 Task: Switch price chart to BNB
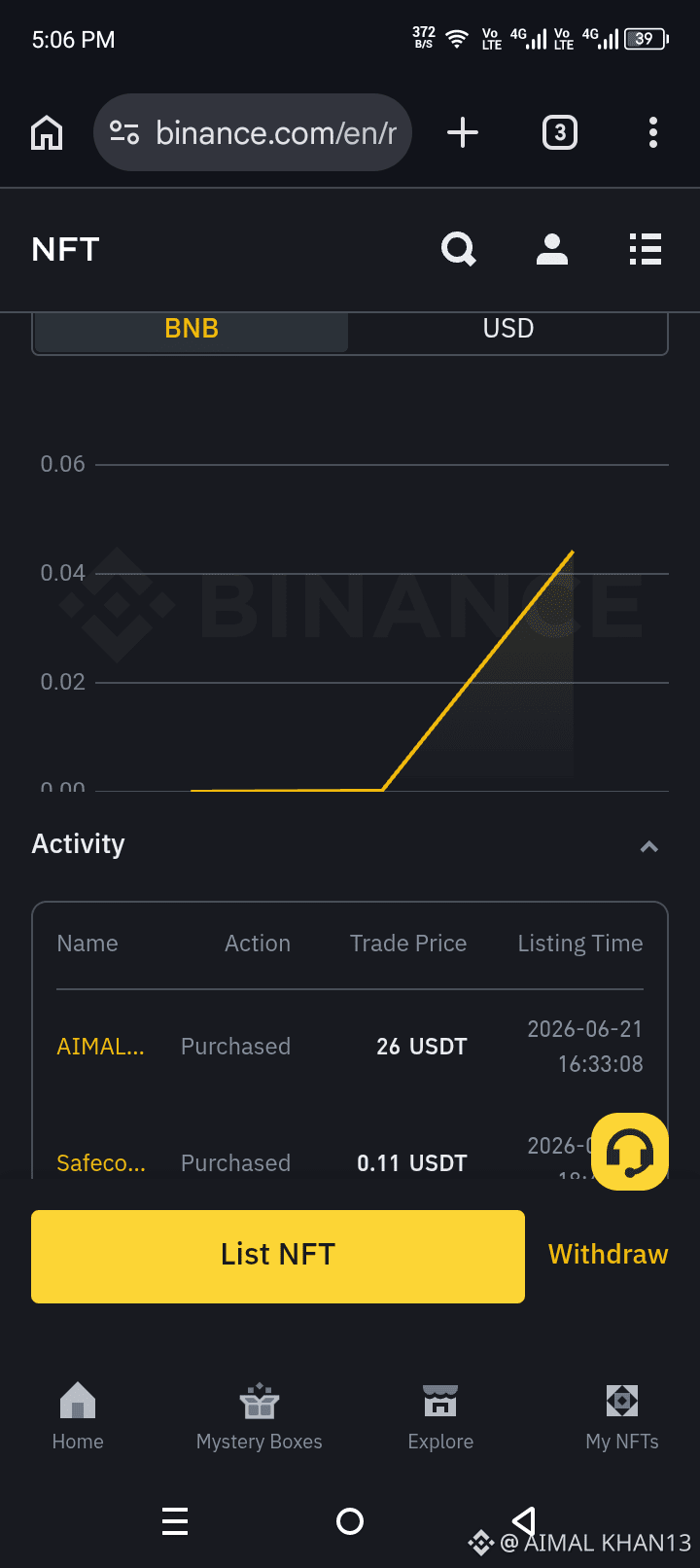(x=192, y=330)
